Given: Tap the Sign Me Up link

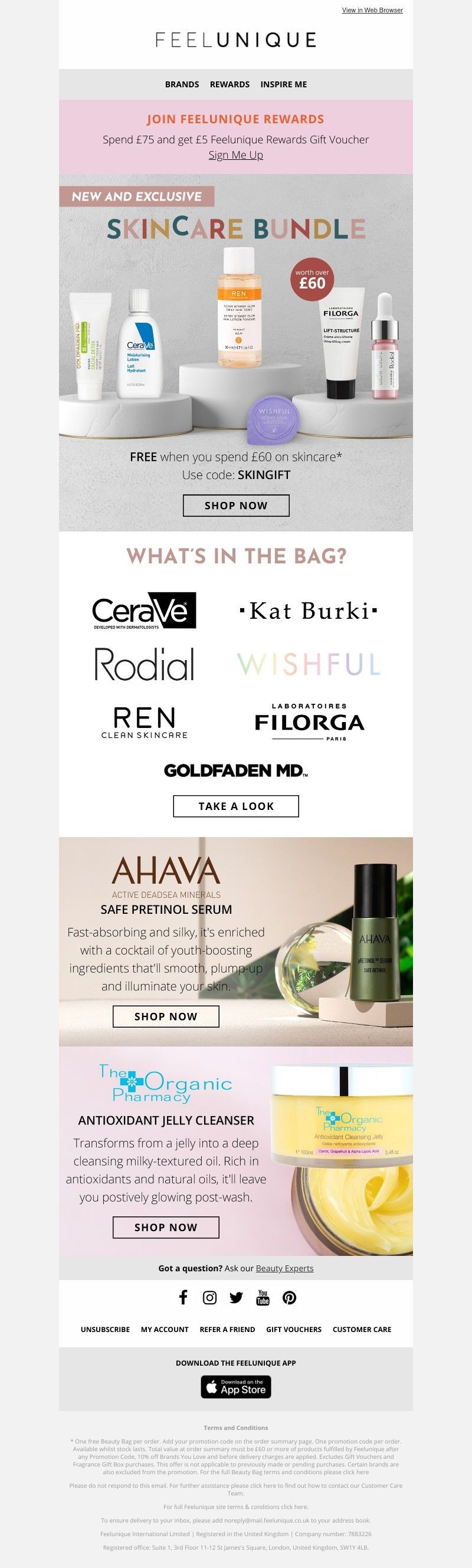Looking at the screenshot, I should pos(235,155).
